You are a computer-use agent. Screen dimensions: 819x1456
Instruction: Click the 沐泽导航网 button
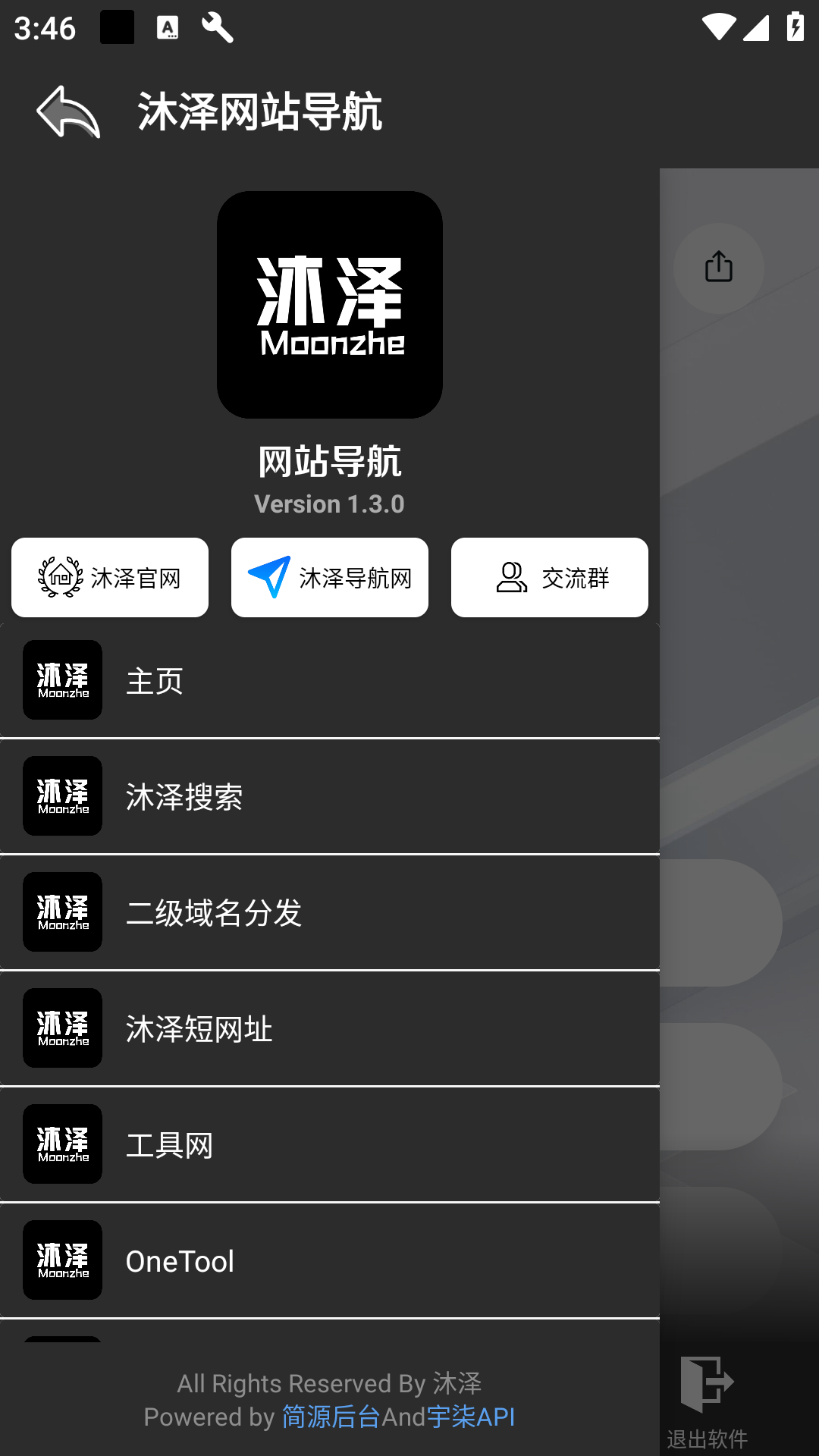pos(330,577)
